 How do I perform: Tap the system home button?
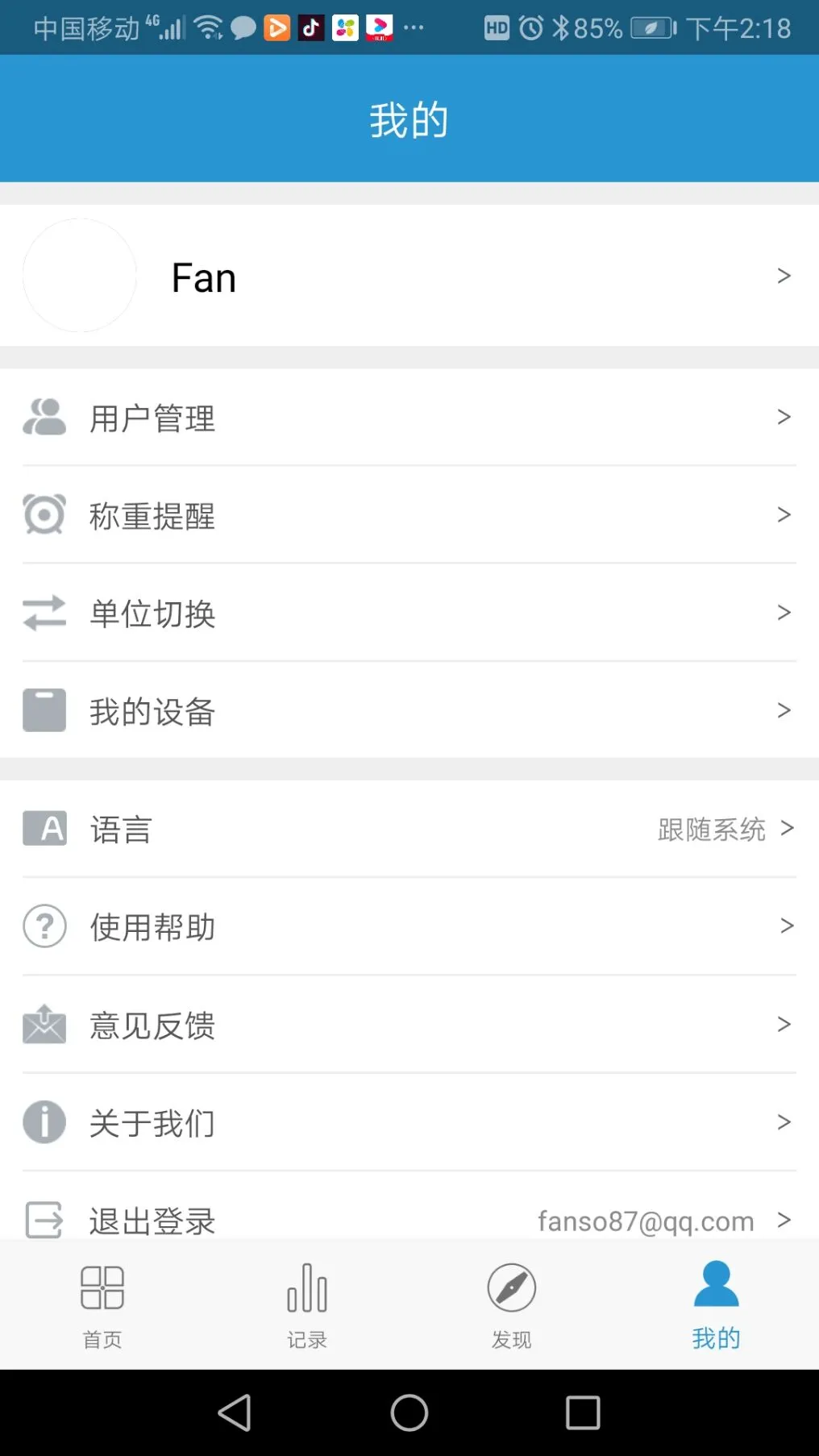click(x=409, y=1412)
